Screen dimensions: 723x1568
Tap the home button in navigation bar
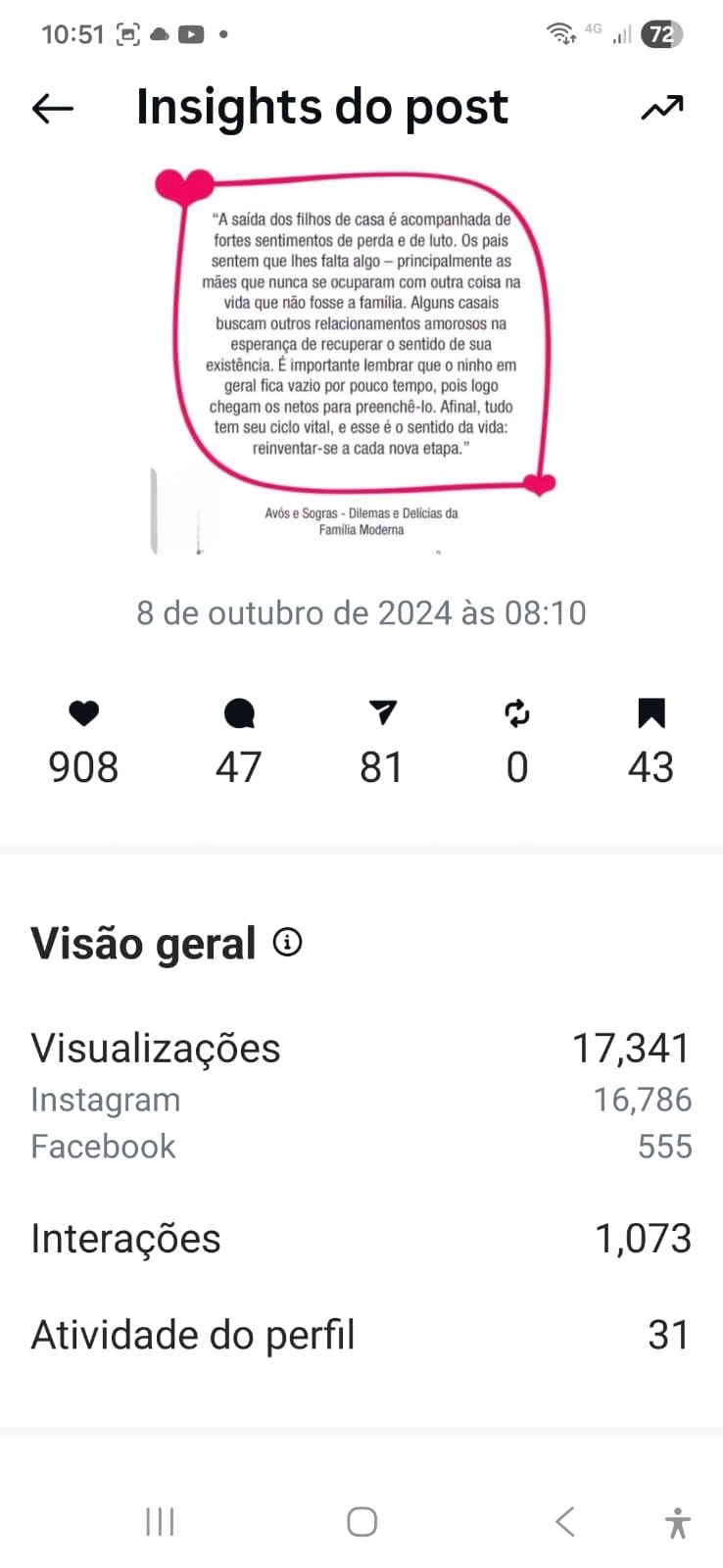click(x=361, y=1522)
